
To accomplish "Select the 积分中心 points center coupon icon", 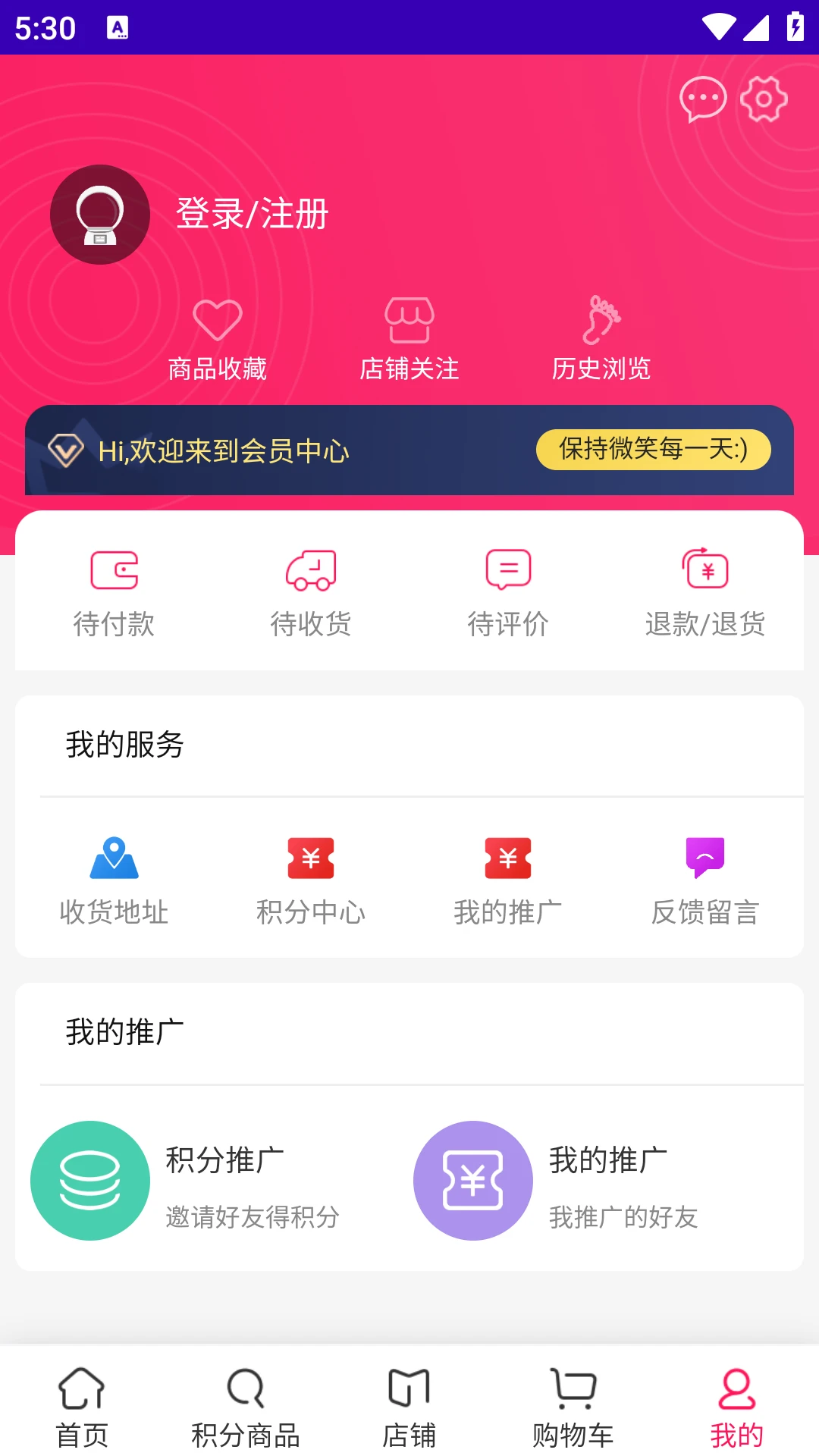I will click(310, 859).
